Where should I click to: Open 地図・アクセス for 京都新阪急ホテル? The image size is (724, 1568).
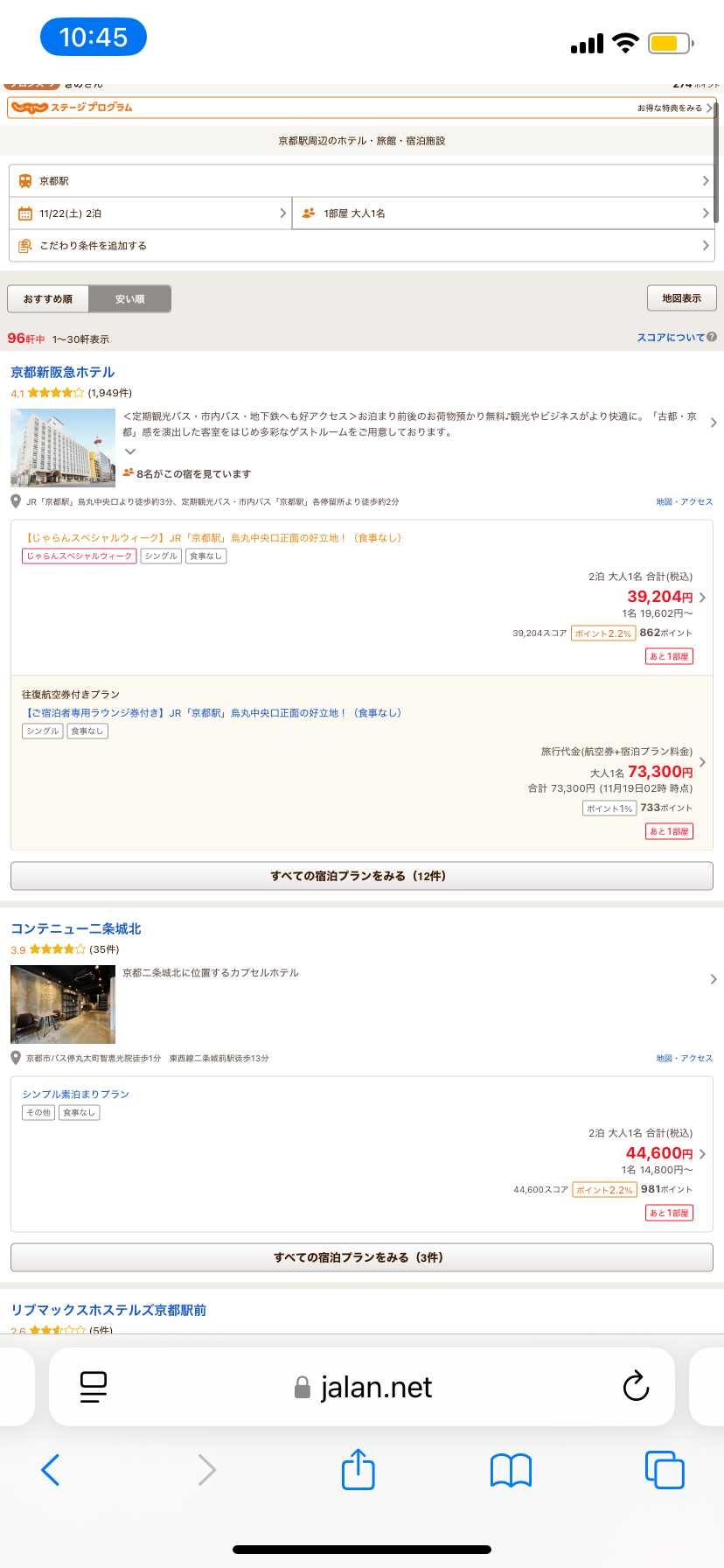tap(684, 502)
